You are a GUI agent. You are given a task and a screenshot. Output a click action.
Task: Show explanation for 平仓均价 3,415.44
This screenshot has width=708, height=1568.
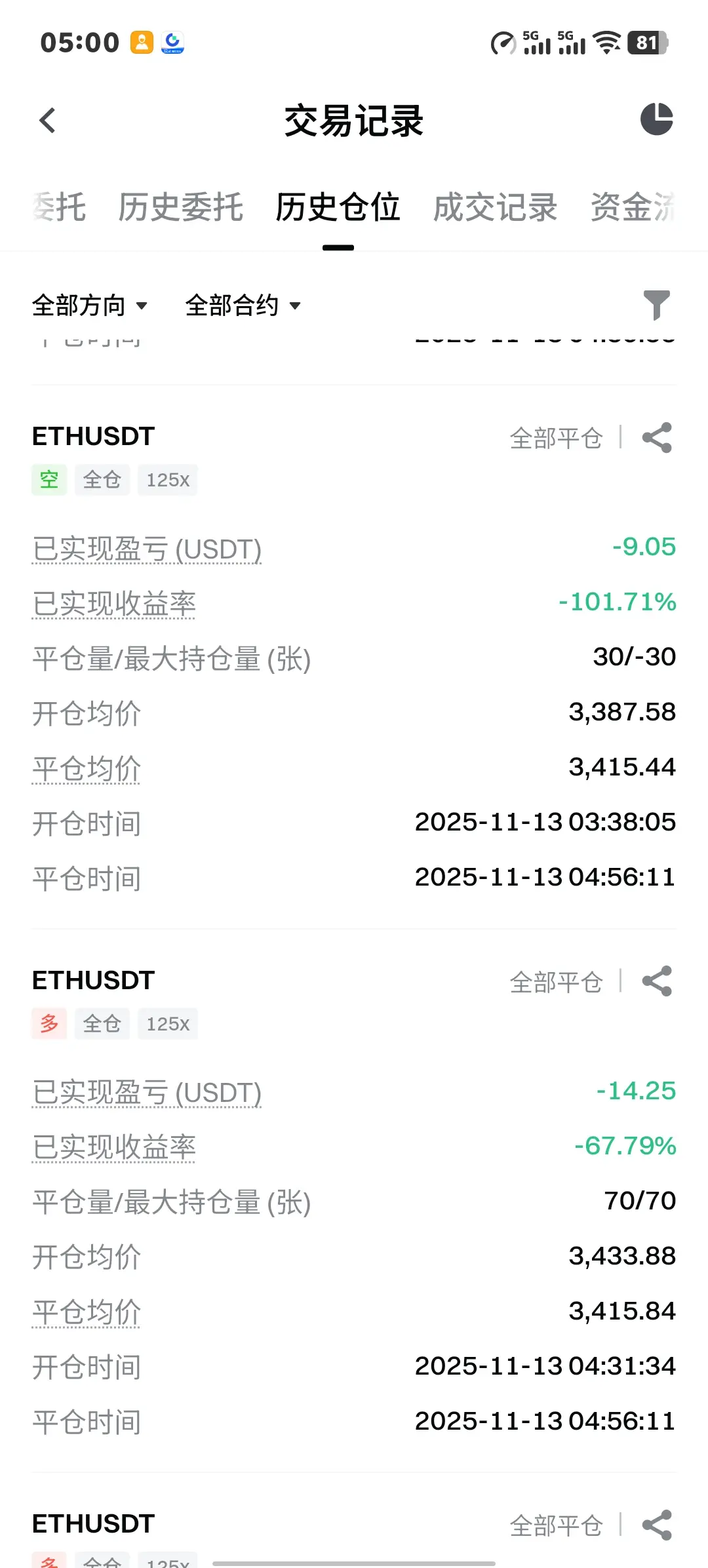click(x=87, y=769)
